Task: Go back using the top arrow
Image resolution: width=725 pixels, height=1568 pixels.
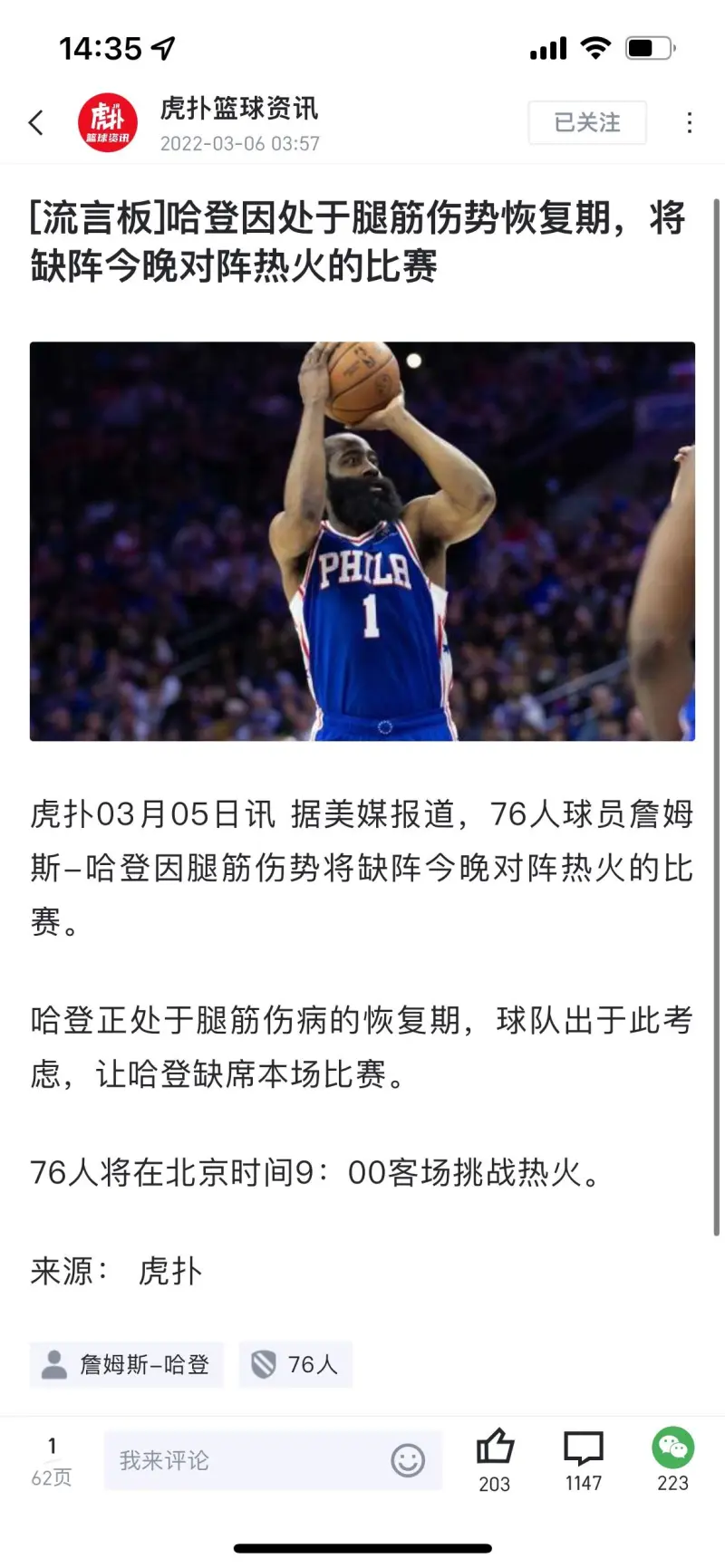Action: tap(36, 122)
